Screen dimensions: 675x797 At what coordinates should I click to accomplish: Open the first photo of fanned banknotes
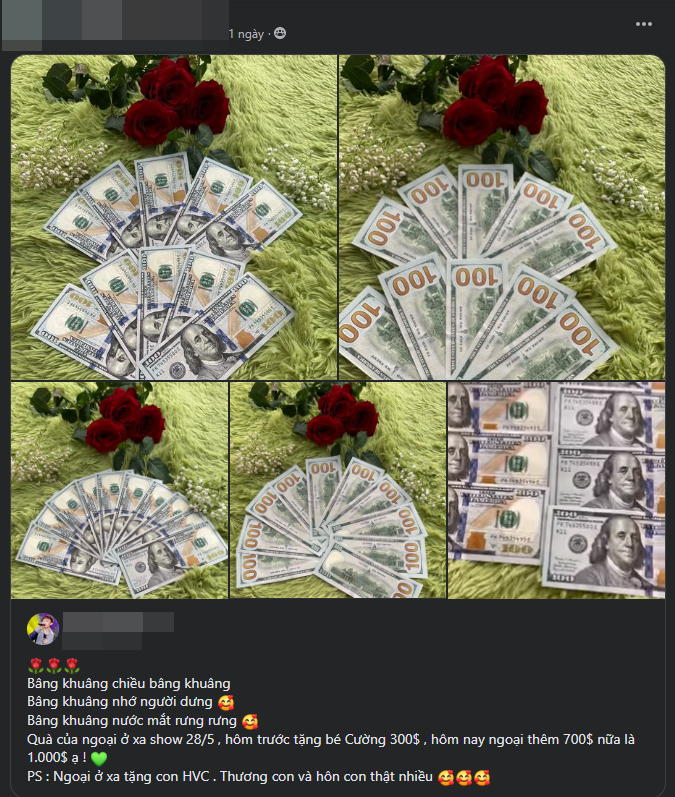pyautogui.click(x=174, y=217)
